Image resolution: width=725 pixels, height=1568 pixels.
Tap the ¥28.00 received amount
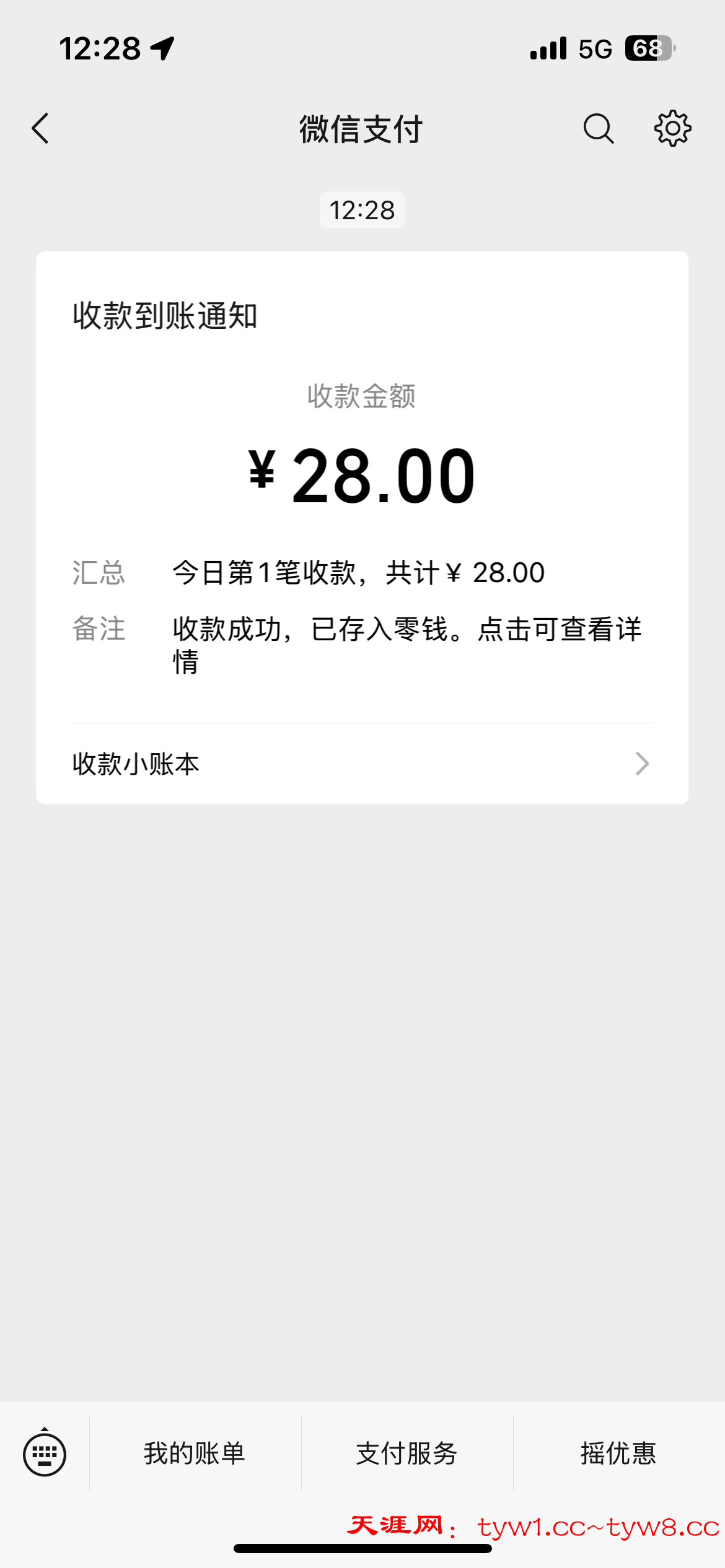click(362, 477)
